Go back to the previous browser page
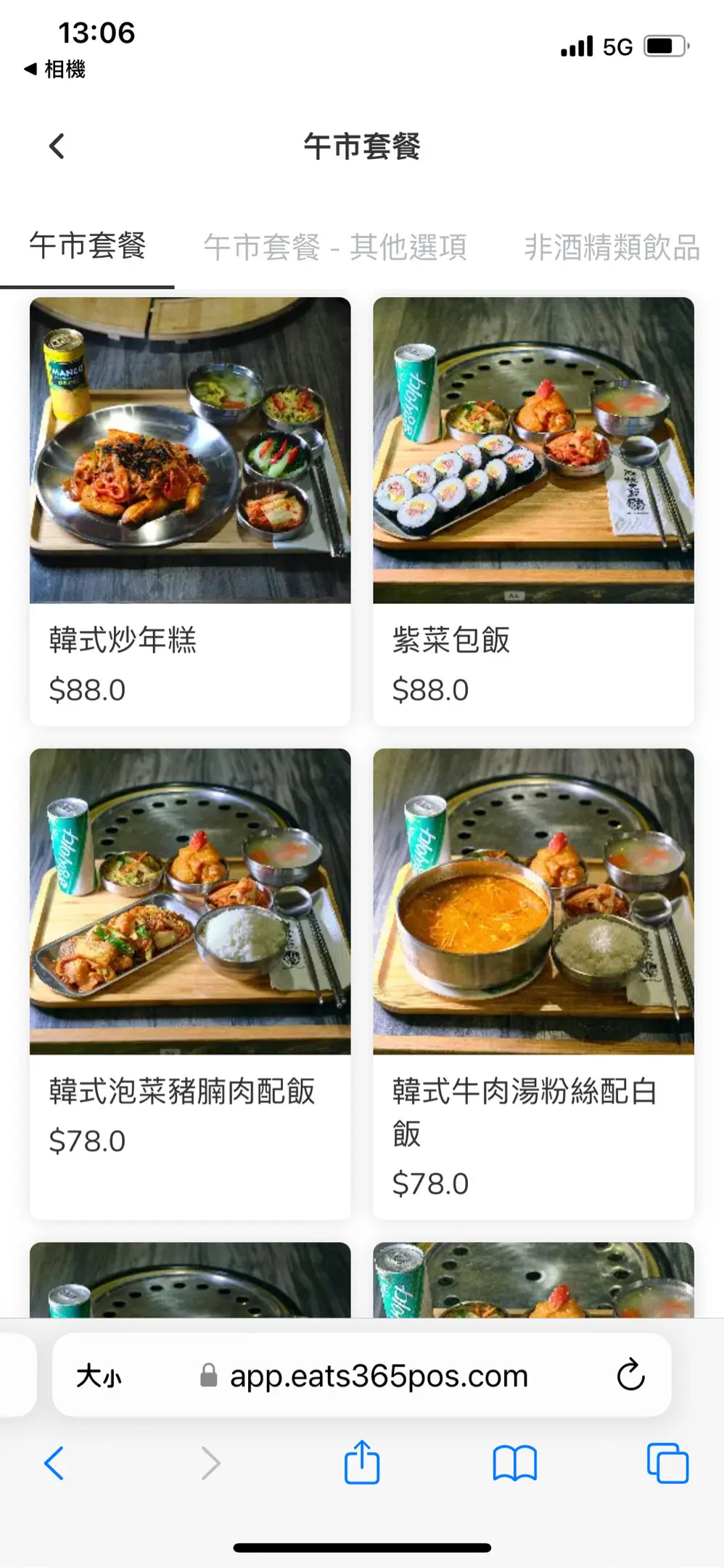Screen dimensions: 724x1568 (54, 1463)
